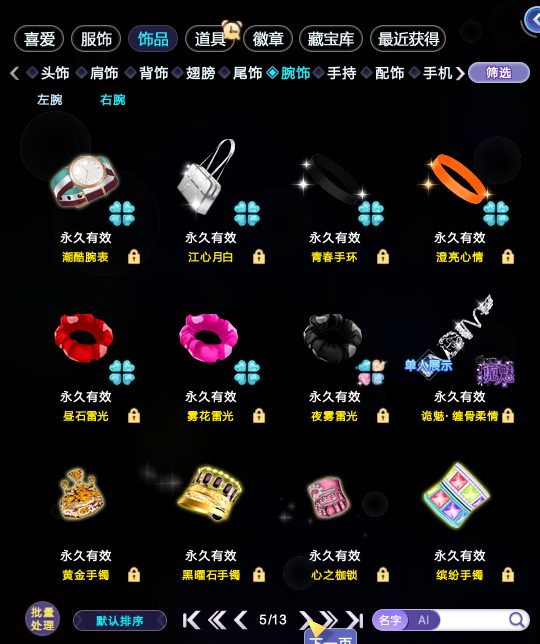540x644 pixels.
Task: Tap the search magnifier icon
Action: (517, 619)
